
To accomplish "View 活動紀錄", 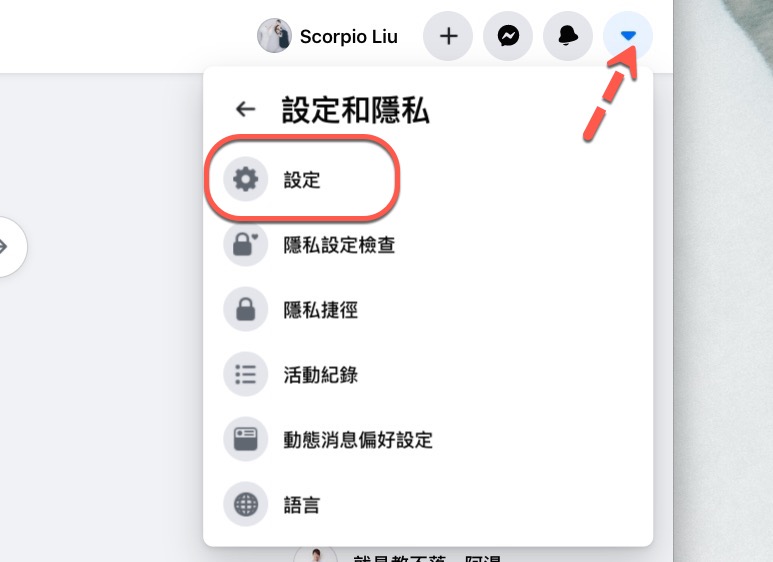I will point(320,375).
